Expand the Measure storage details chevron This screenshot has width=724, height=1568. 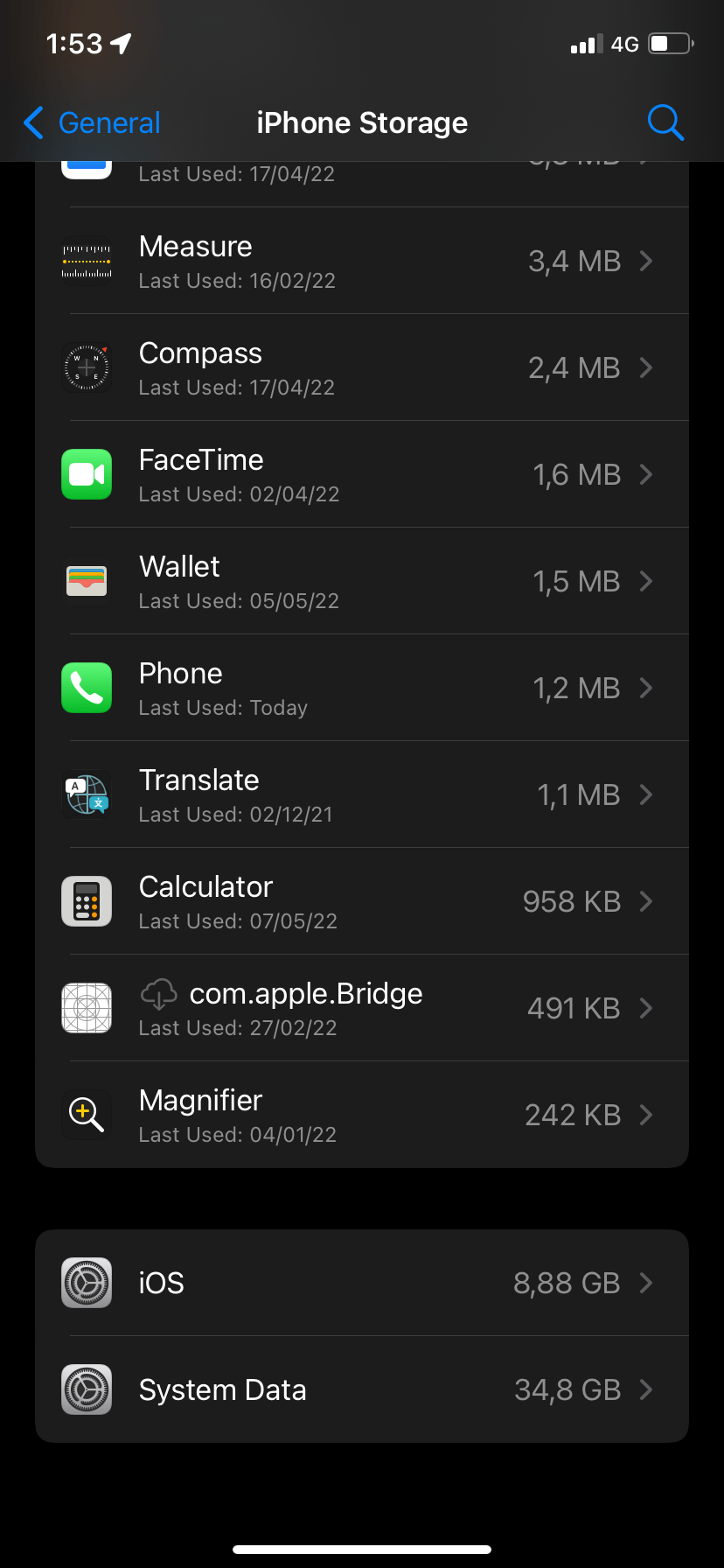(x=646, y=261)
